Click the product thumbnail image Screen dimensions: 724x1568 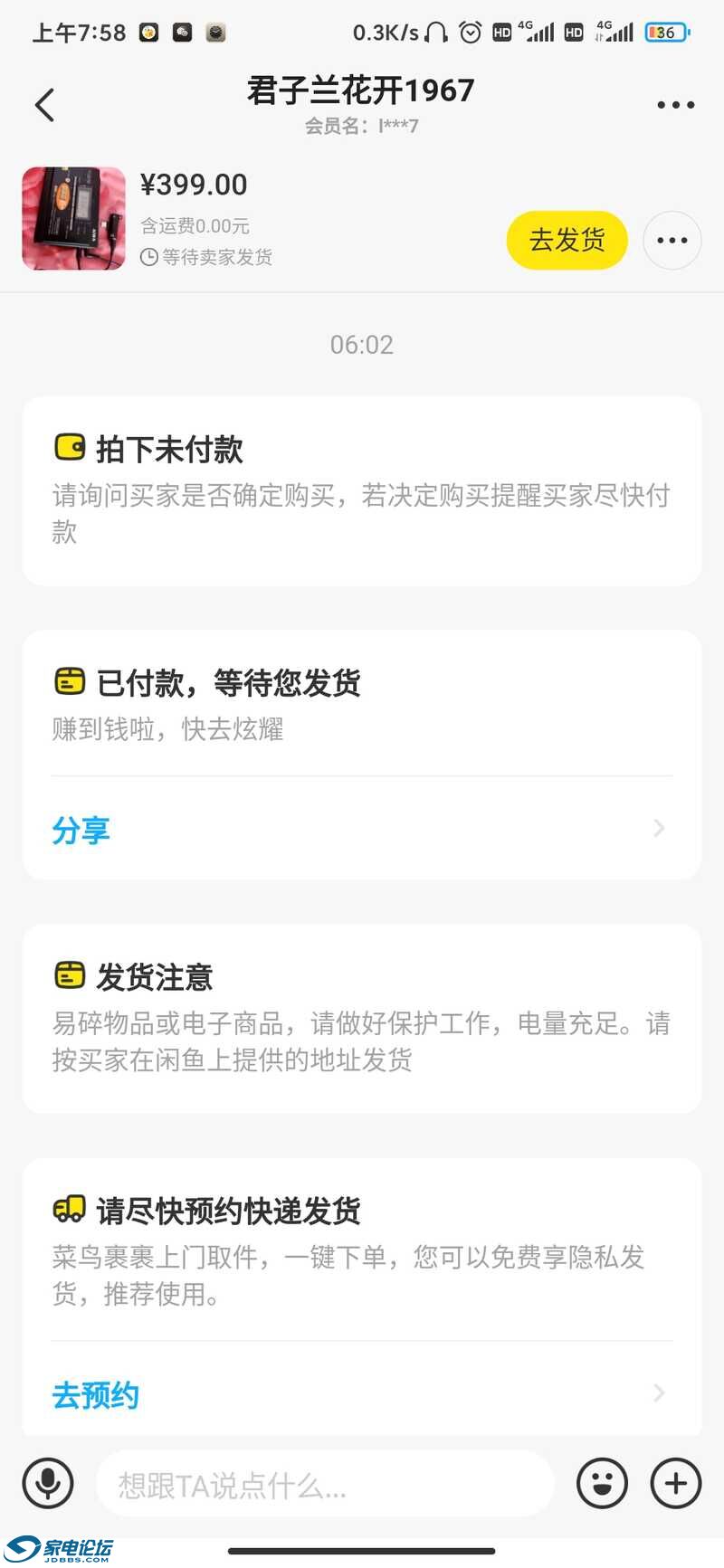tap(72, 217)
